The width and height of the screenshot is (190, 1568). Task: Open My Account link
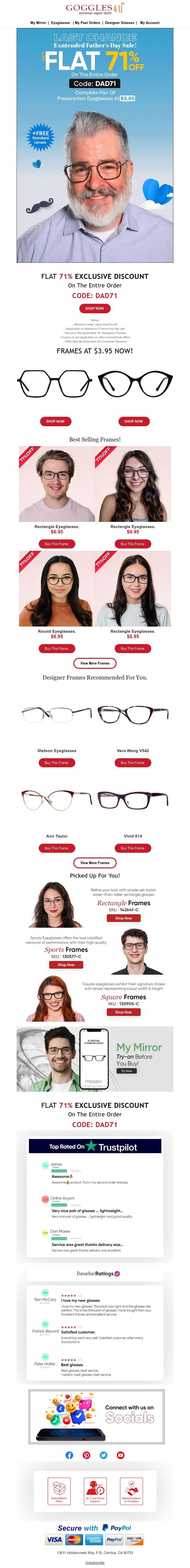pyautogui.click(x=150, y=23)
